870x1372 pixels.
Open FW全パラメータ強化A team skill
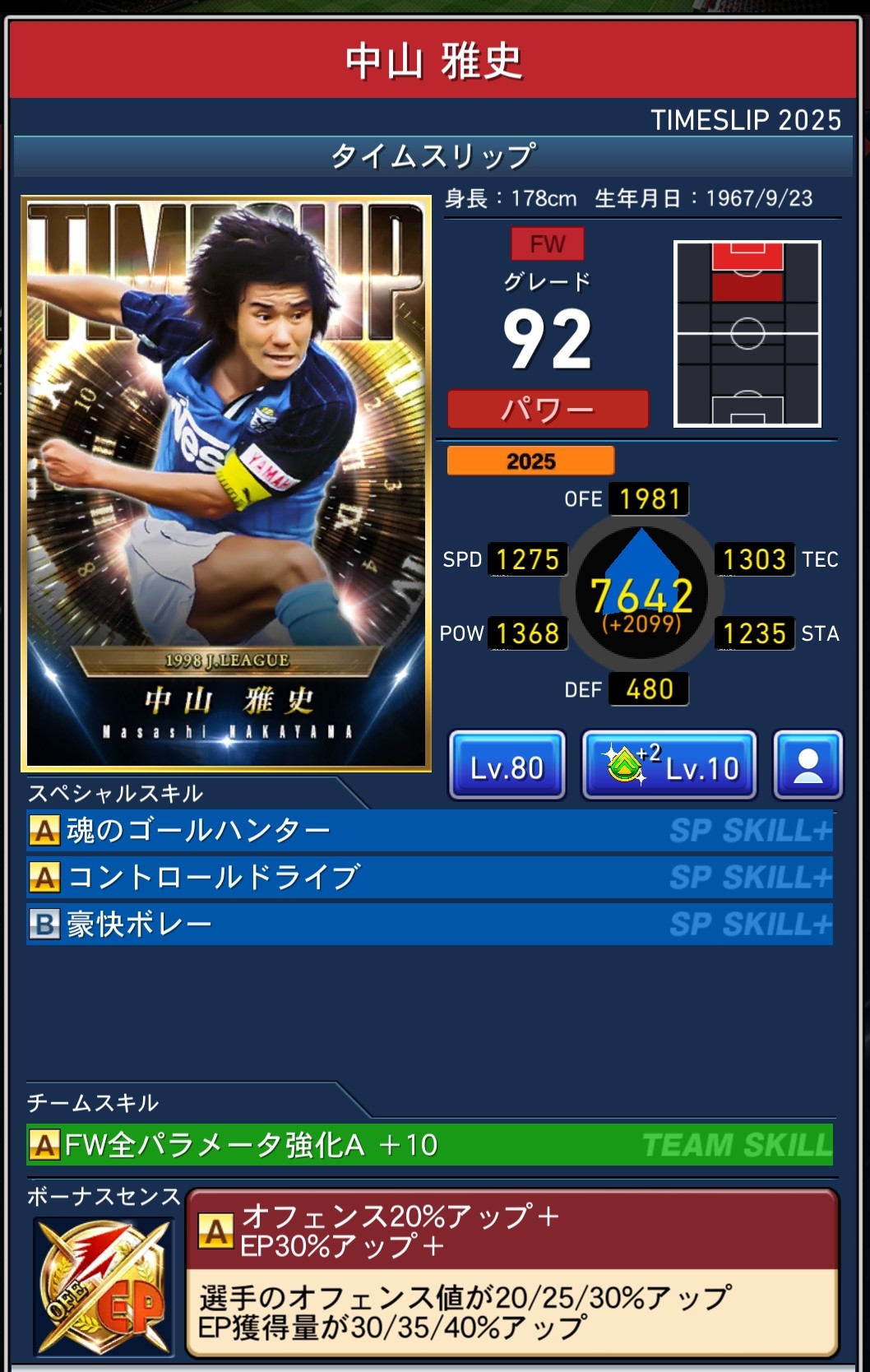pyautogui.click(x=429, y=1145)
